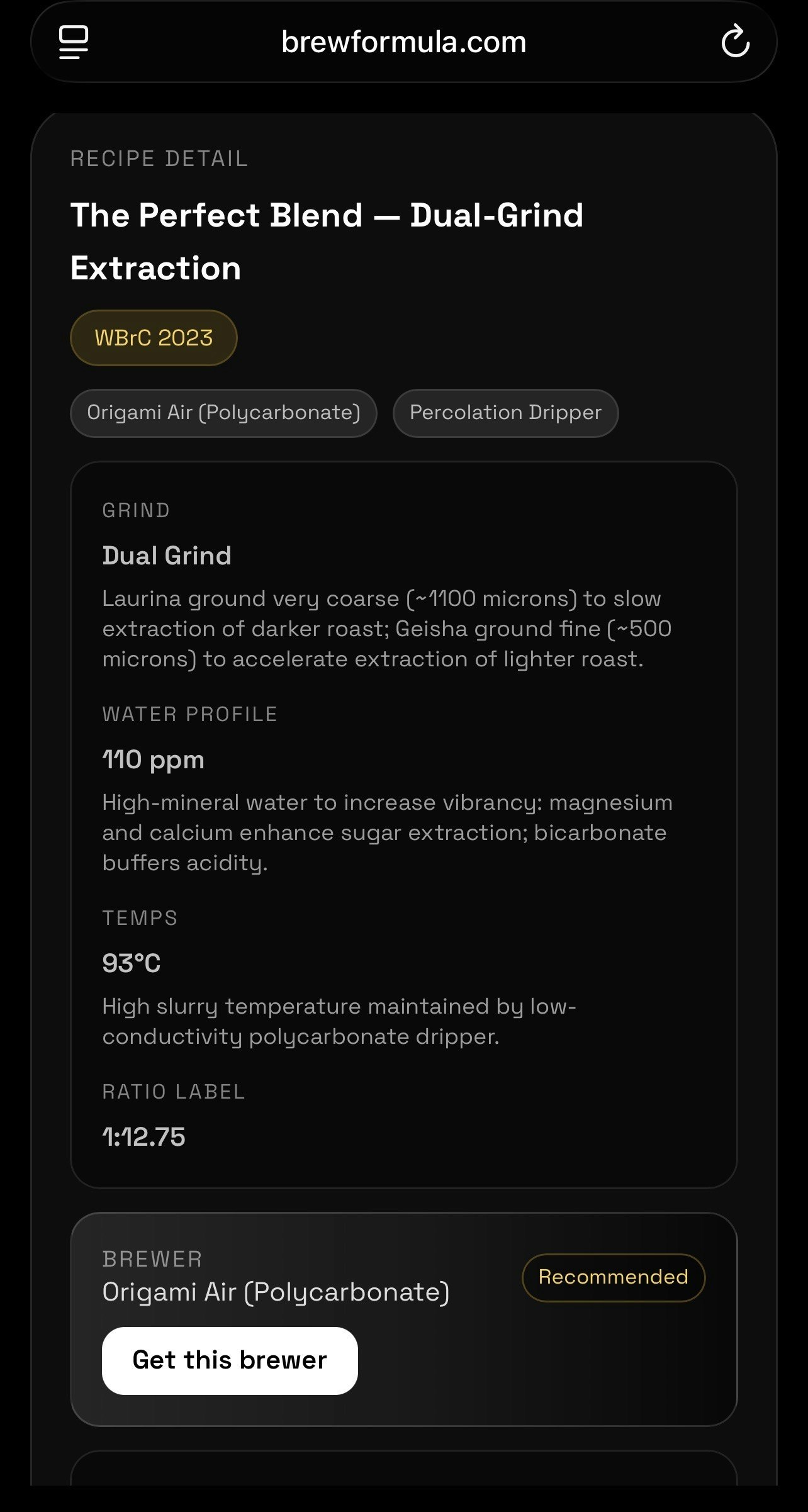Tap the WATER PROFILE section label

coord(189,714)
